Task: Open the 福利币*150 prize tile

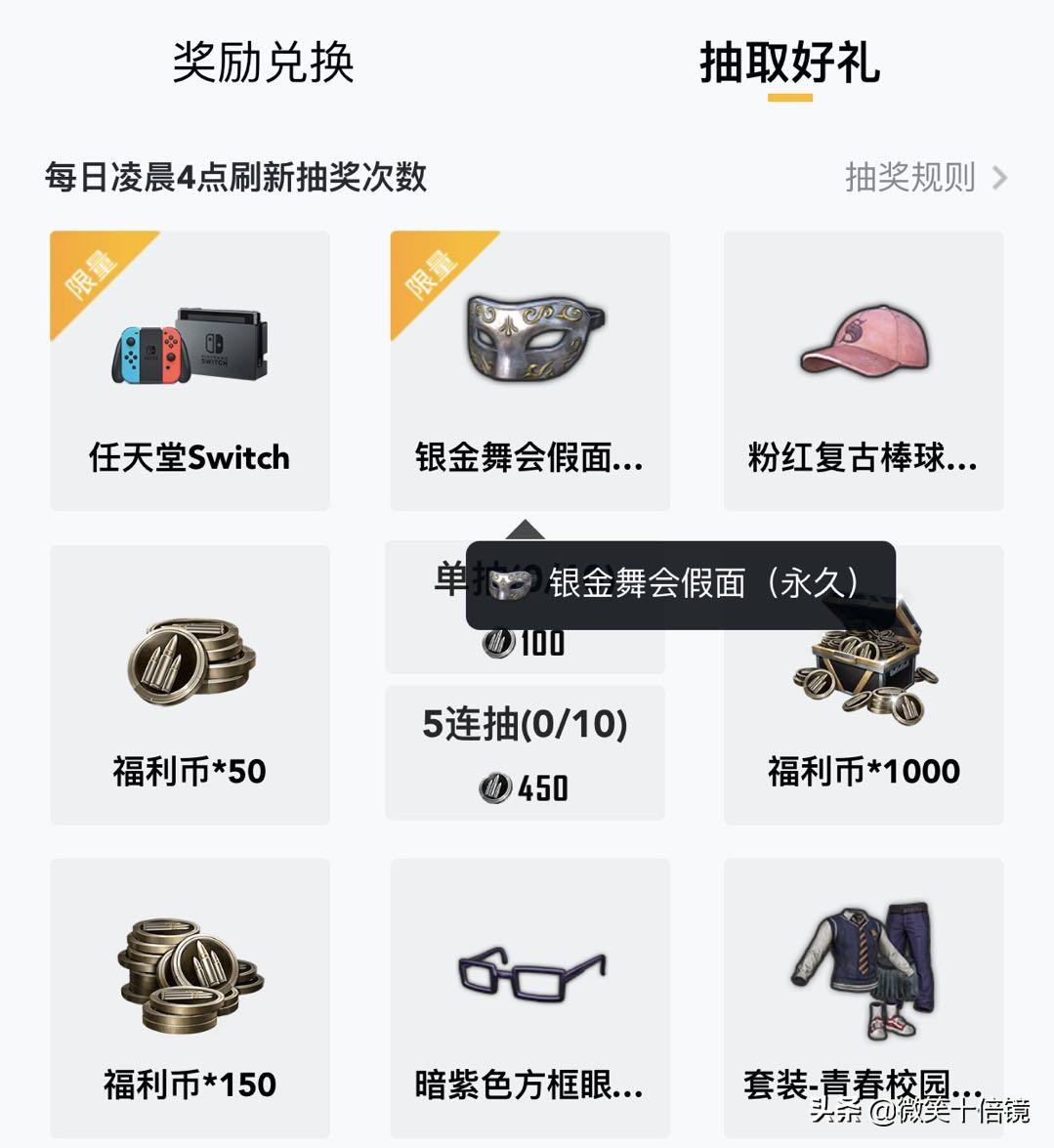Action: point(190,997)
